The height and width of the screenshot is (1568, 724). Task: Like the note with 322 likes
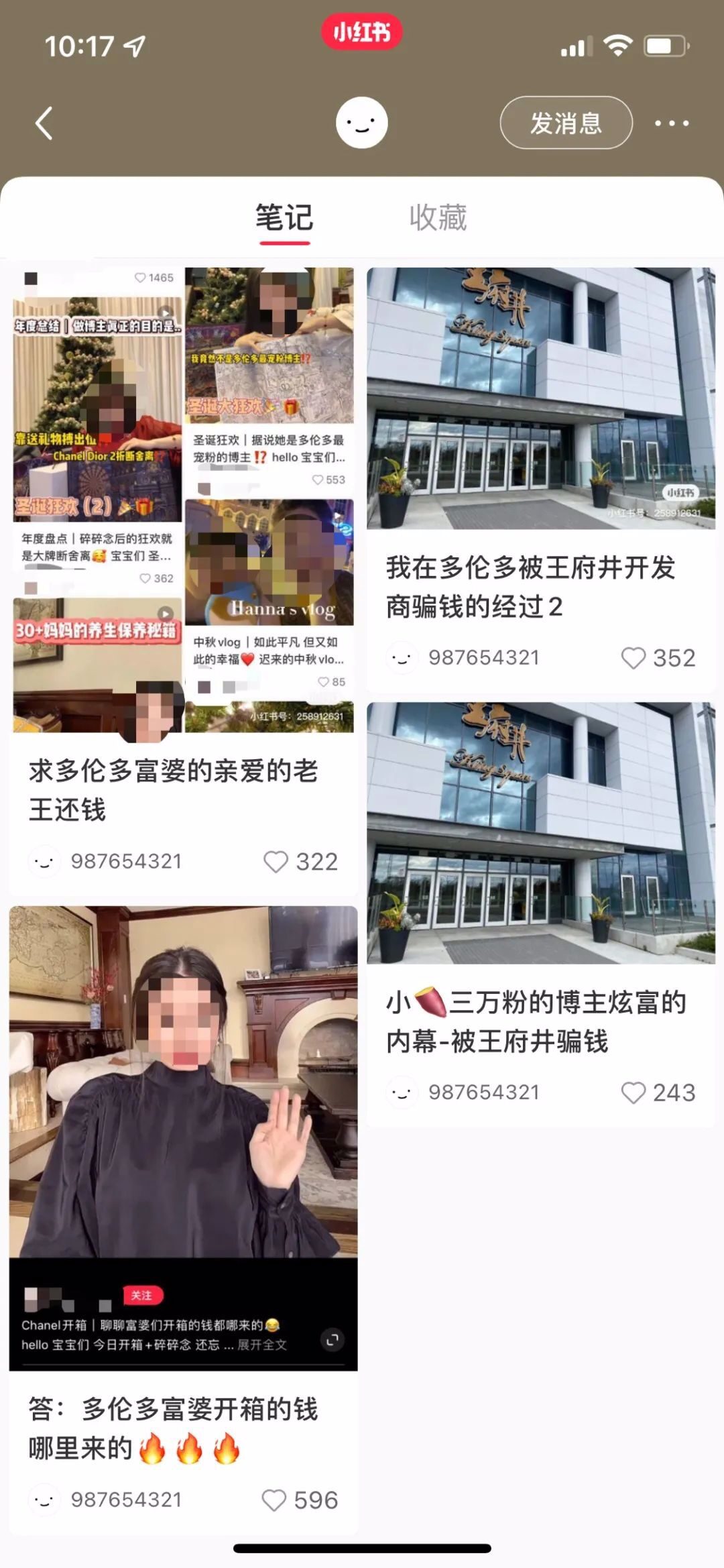click(276, 861)
